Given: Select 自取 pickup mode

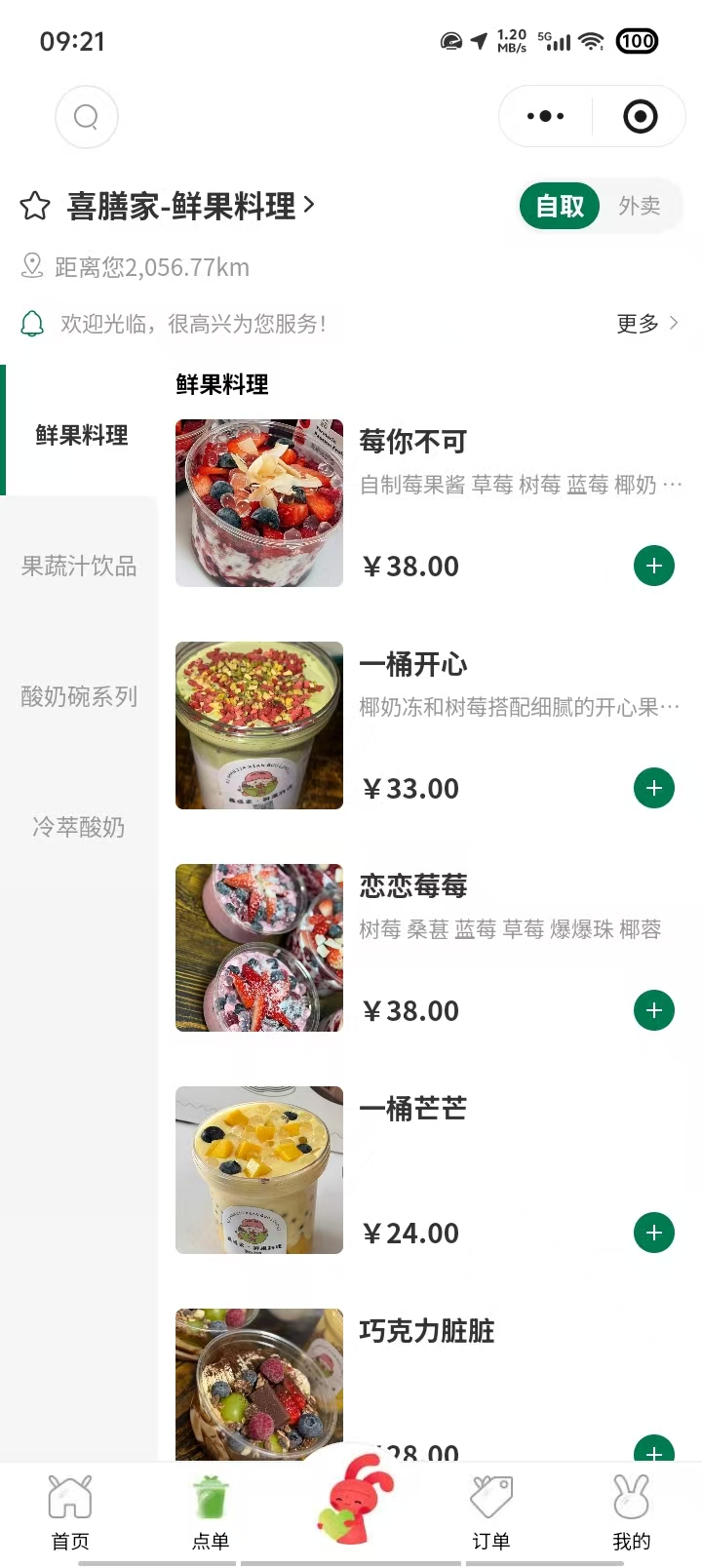Looking at the screenshot, I should (x=560, y=206).
